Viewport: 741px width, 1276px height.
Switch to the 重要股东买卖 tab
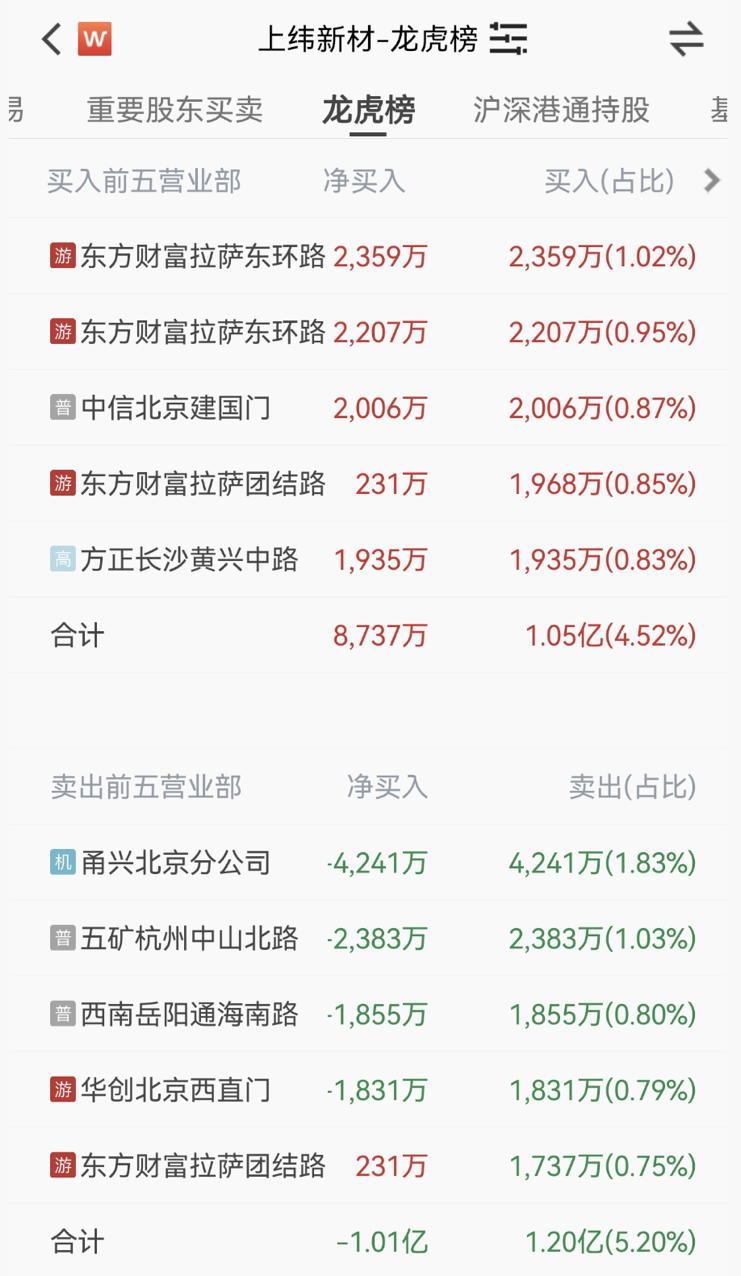(175, 110)
